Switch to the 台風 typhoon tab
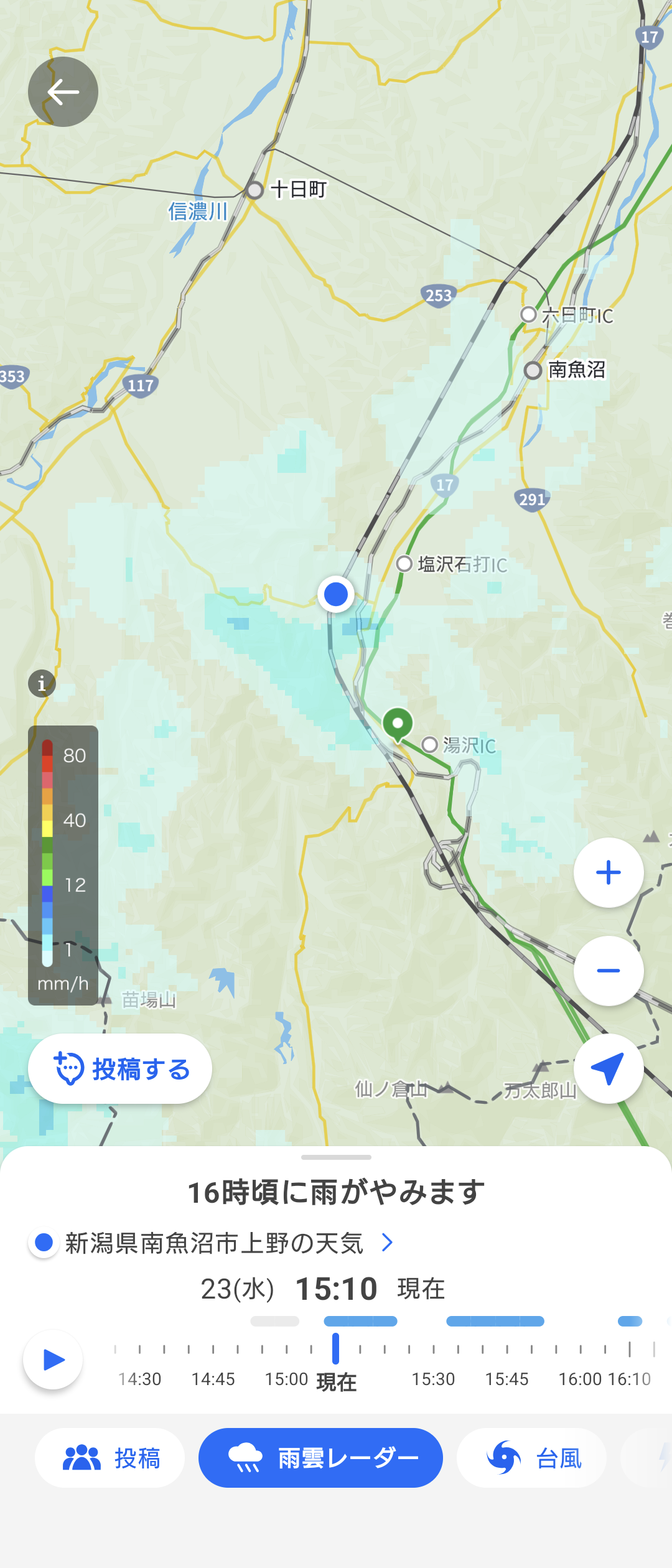The image size is (672, 1568). tap(531, 1458)
